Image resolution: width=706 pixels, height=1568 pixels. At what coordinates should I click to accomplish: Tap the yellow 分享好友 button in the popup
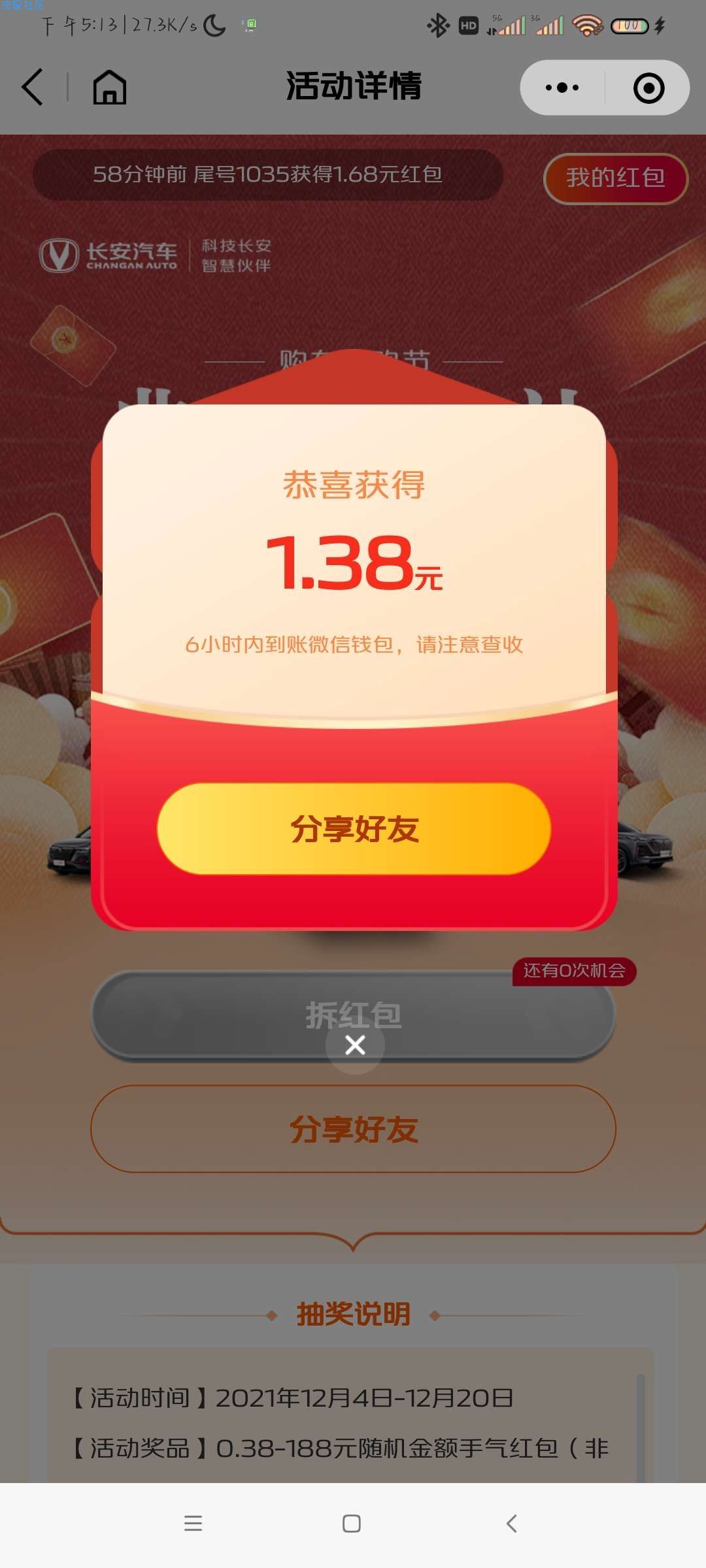(354, 829)
